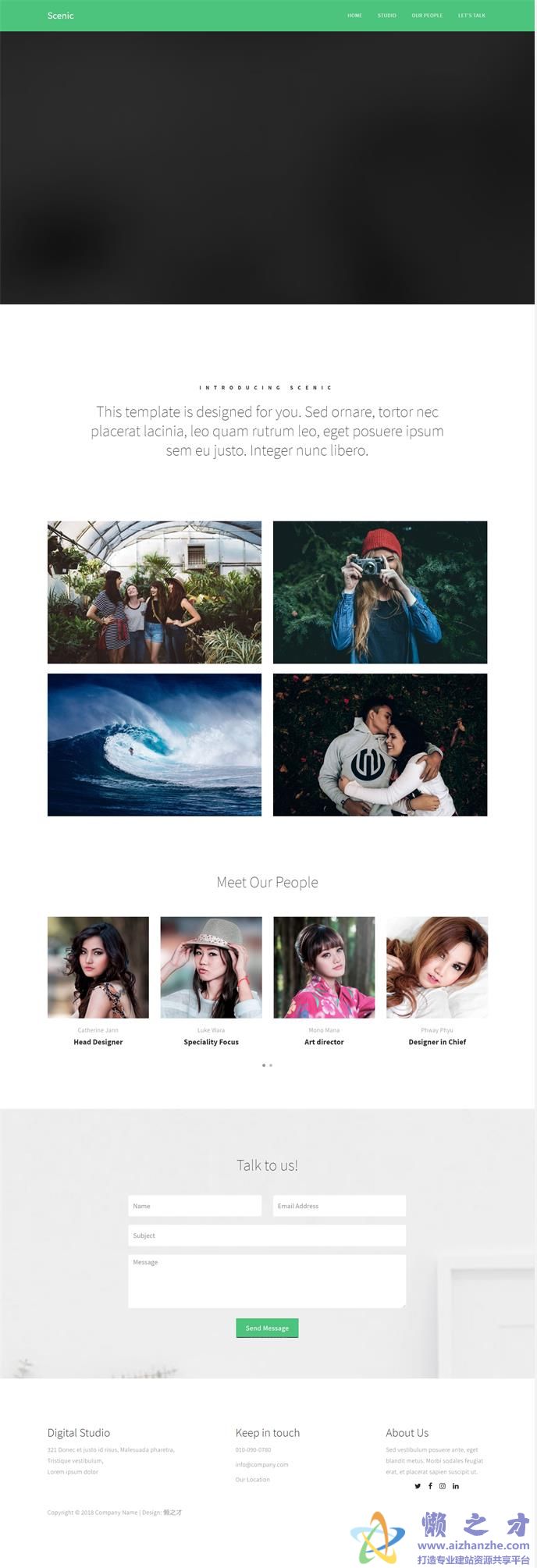
Task: Open the greenhouse friends photo
Action: point(155,592)
